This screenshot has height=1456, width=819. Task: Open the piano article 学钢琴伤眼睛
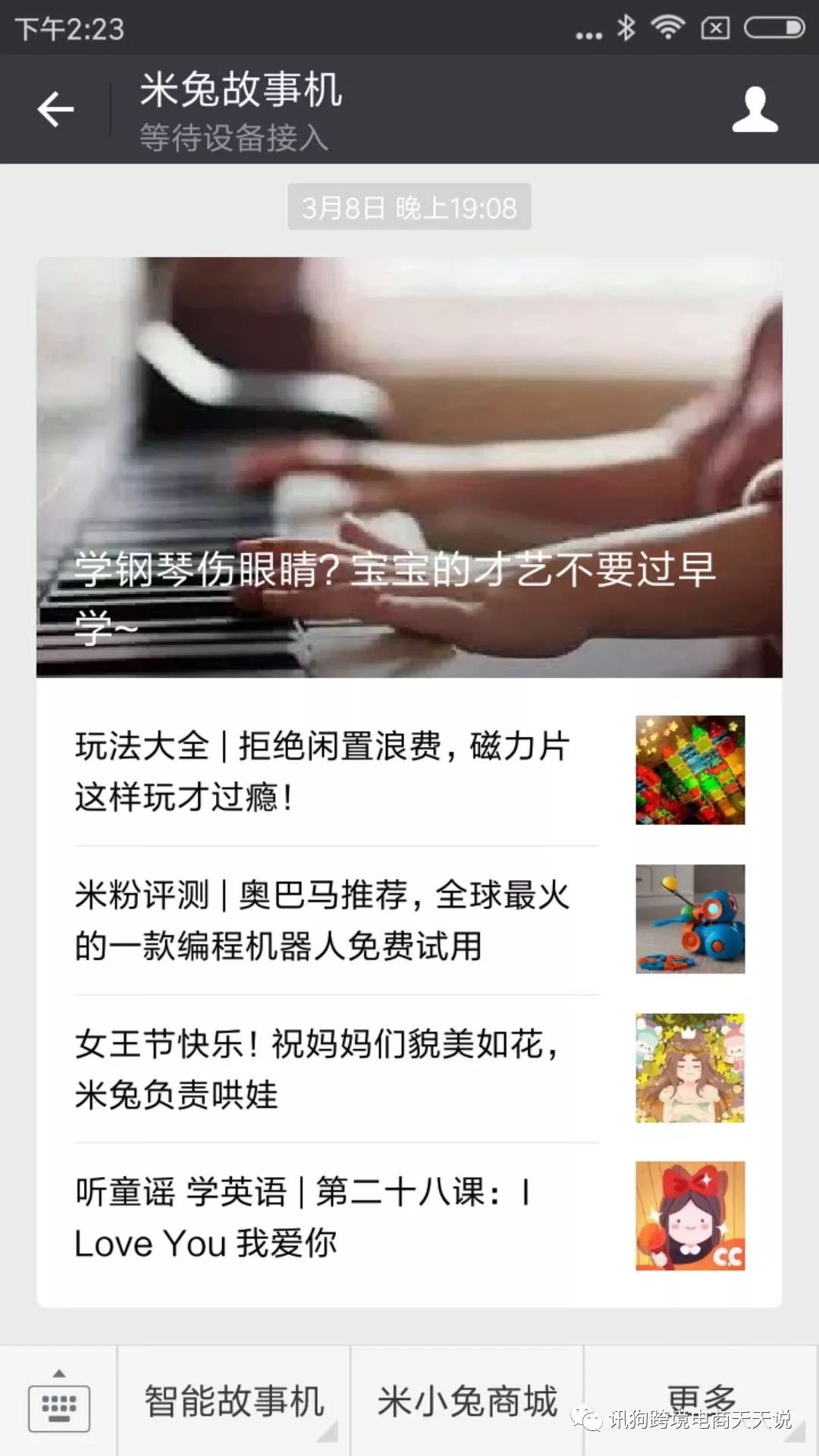tap(409, 467)
